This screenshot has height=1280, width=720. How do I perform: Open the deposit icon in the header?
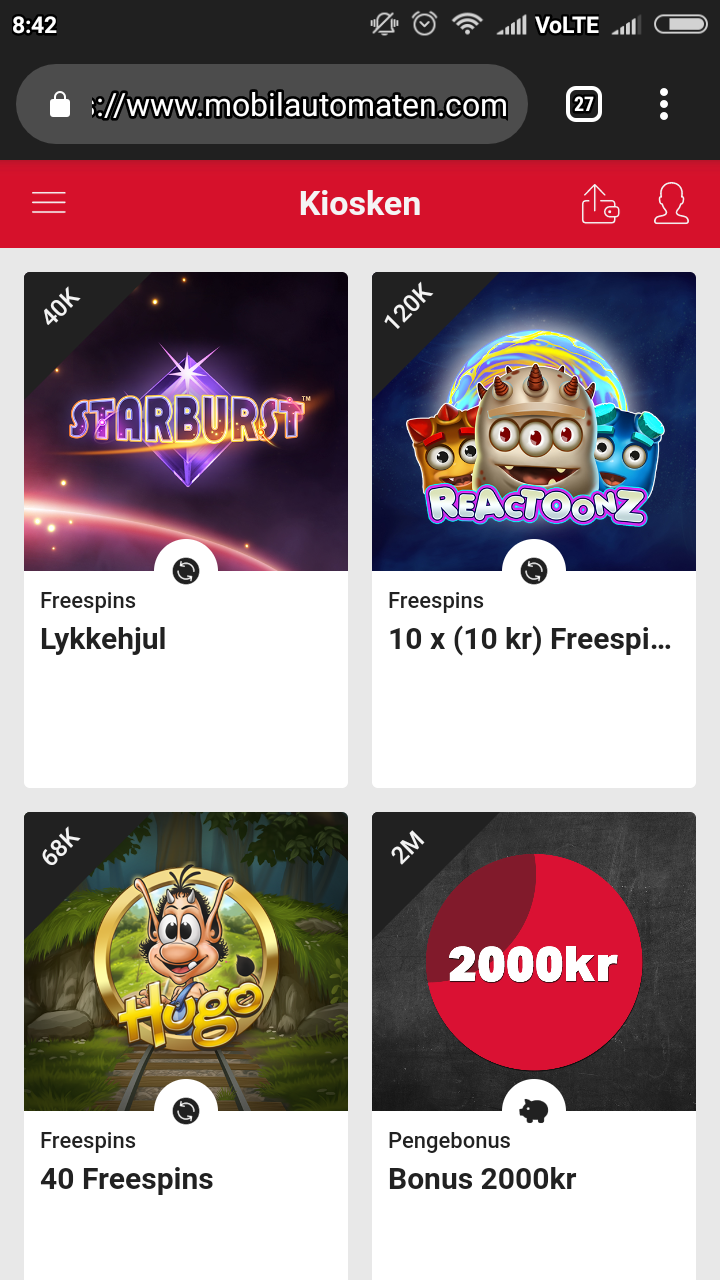click(x=600, y=204)
